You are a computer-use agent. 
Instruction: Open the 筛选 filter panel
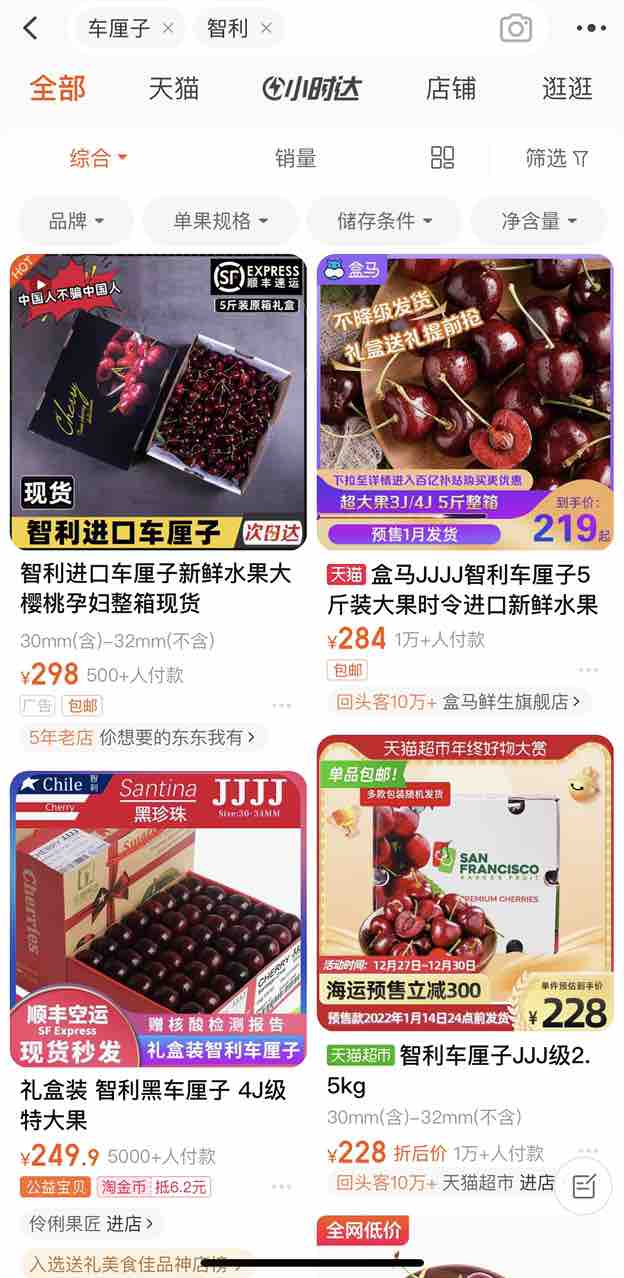point(557,158)
